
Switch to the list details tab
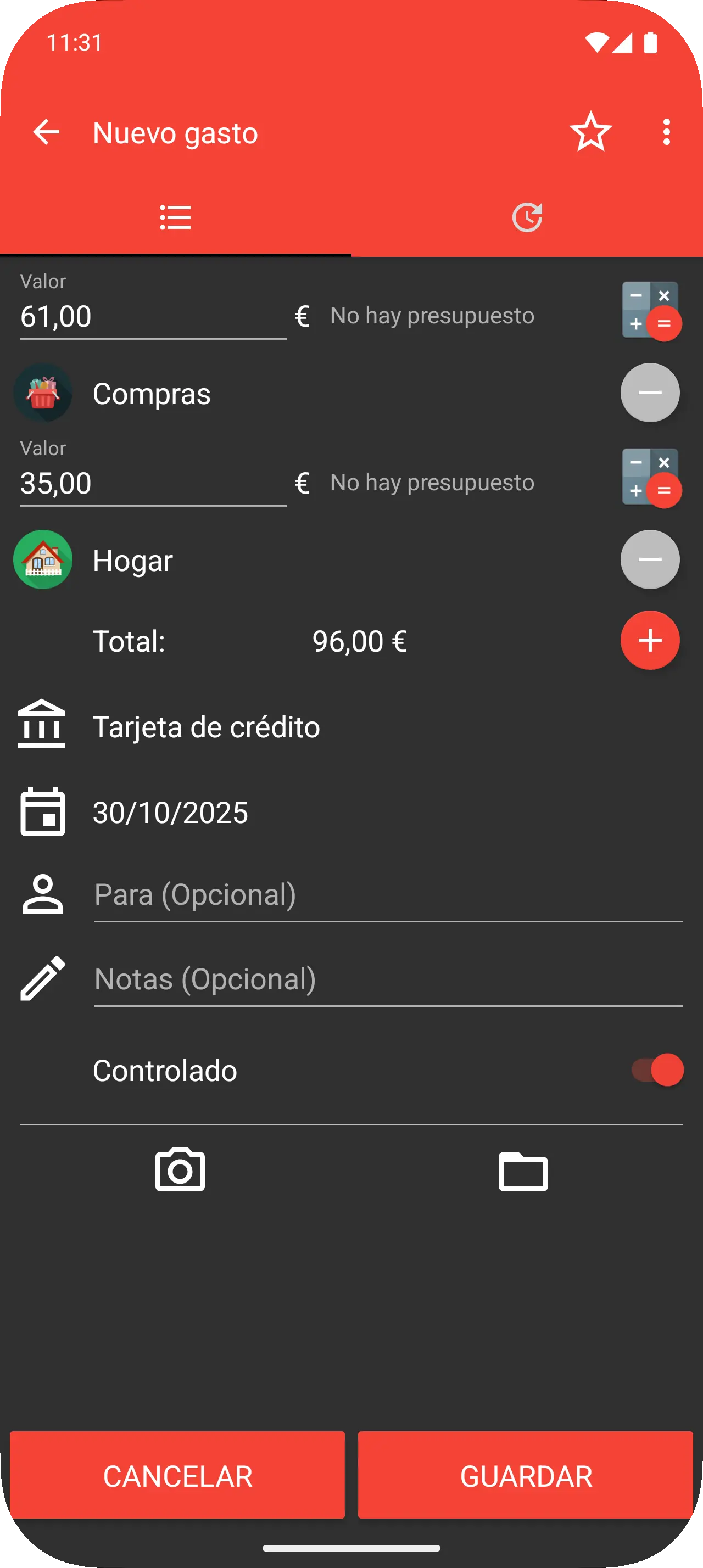click(175, 217)
